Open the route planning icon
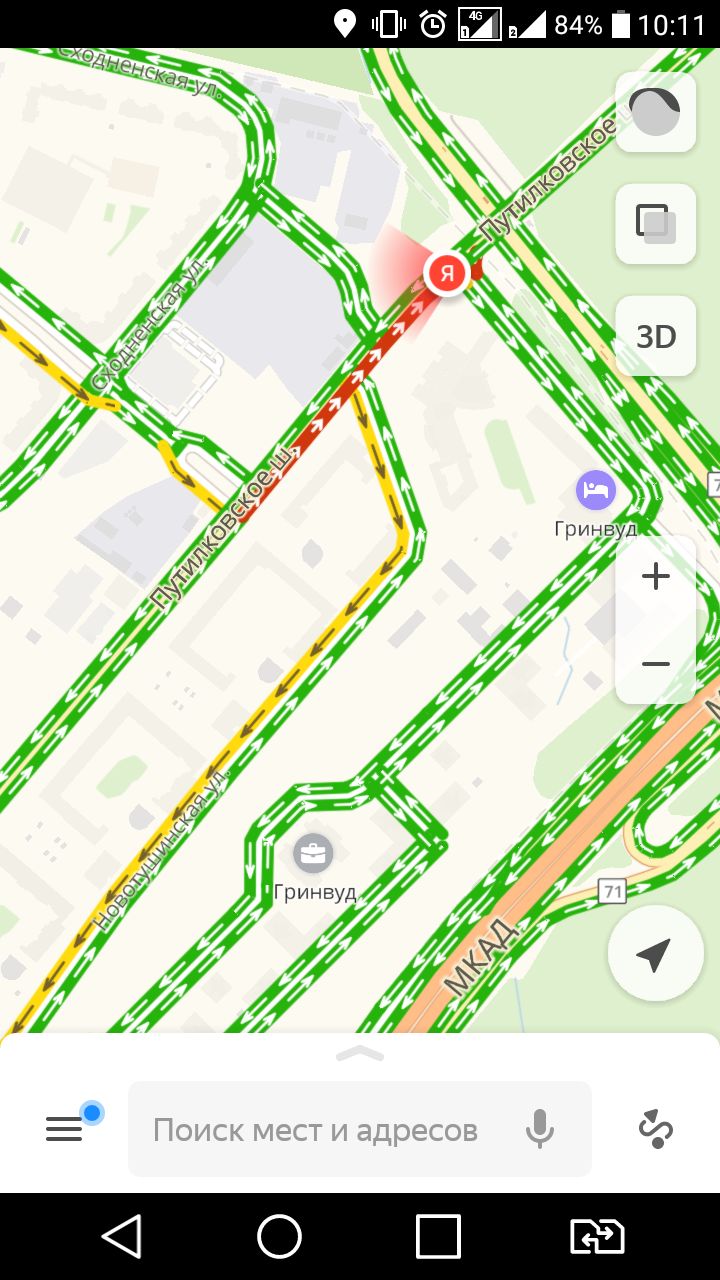Image resolution: width=720 pixels, height=1280 pixels. pos(656,1129)
